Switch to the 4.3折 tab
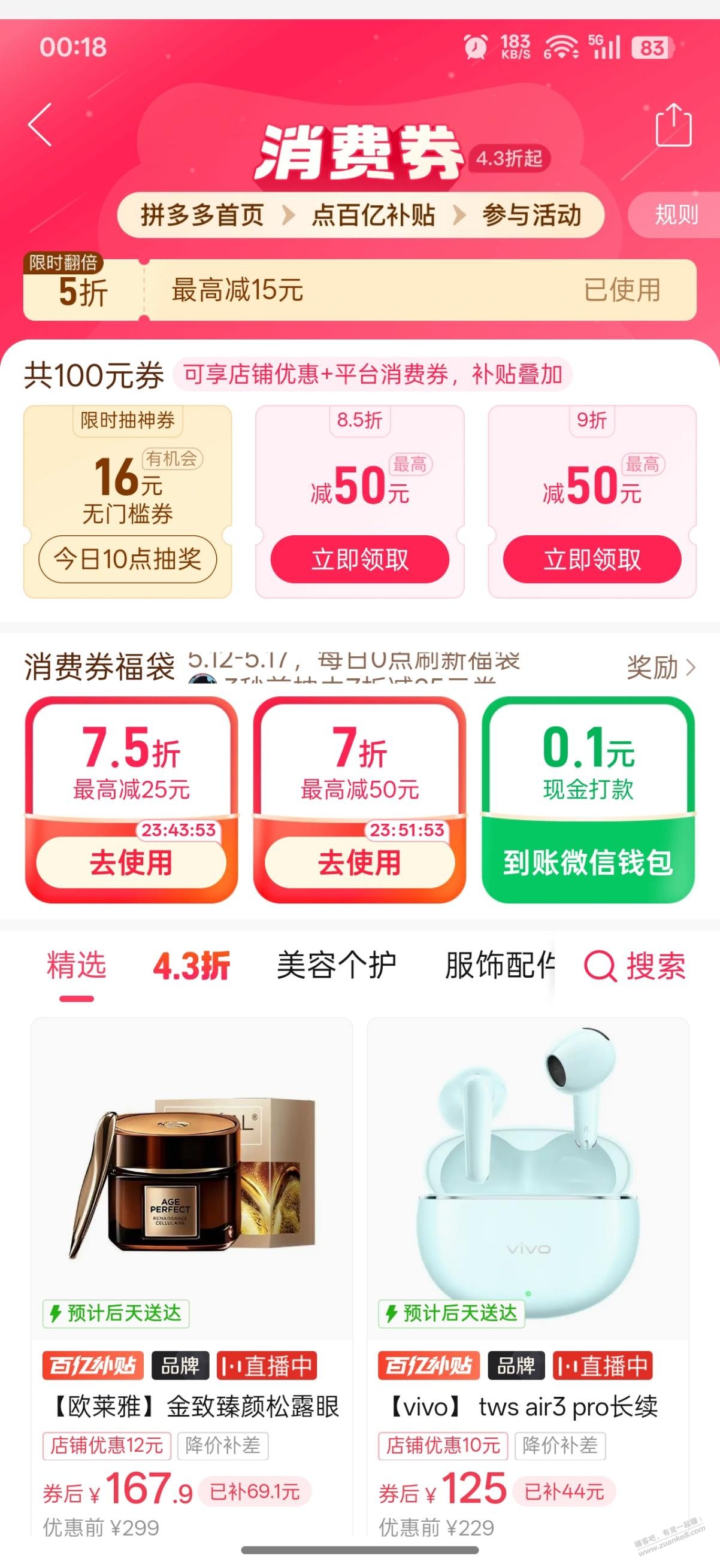 click(x=191, y=966)
